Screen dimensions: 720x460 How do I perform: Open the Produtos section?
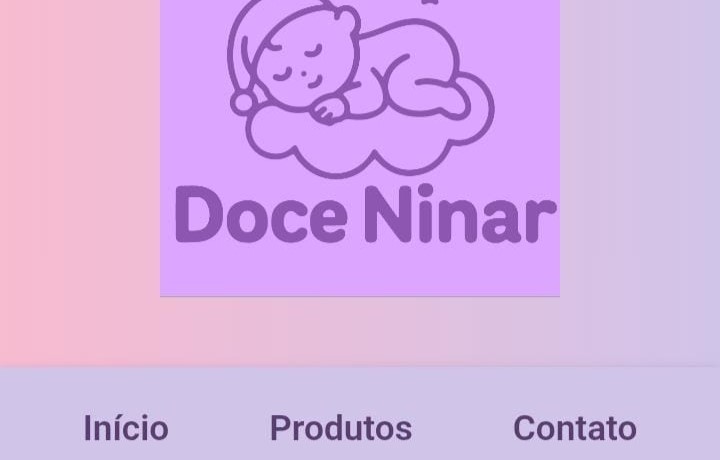pyautogui.click(x=340, y=428)
